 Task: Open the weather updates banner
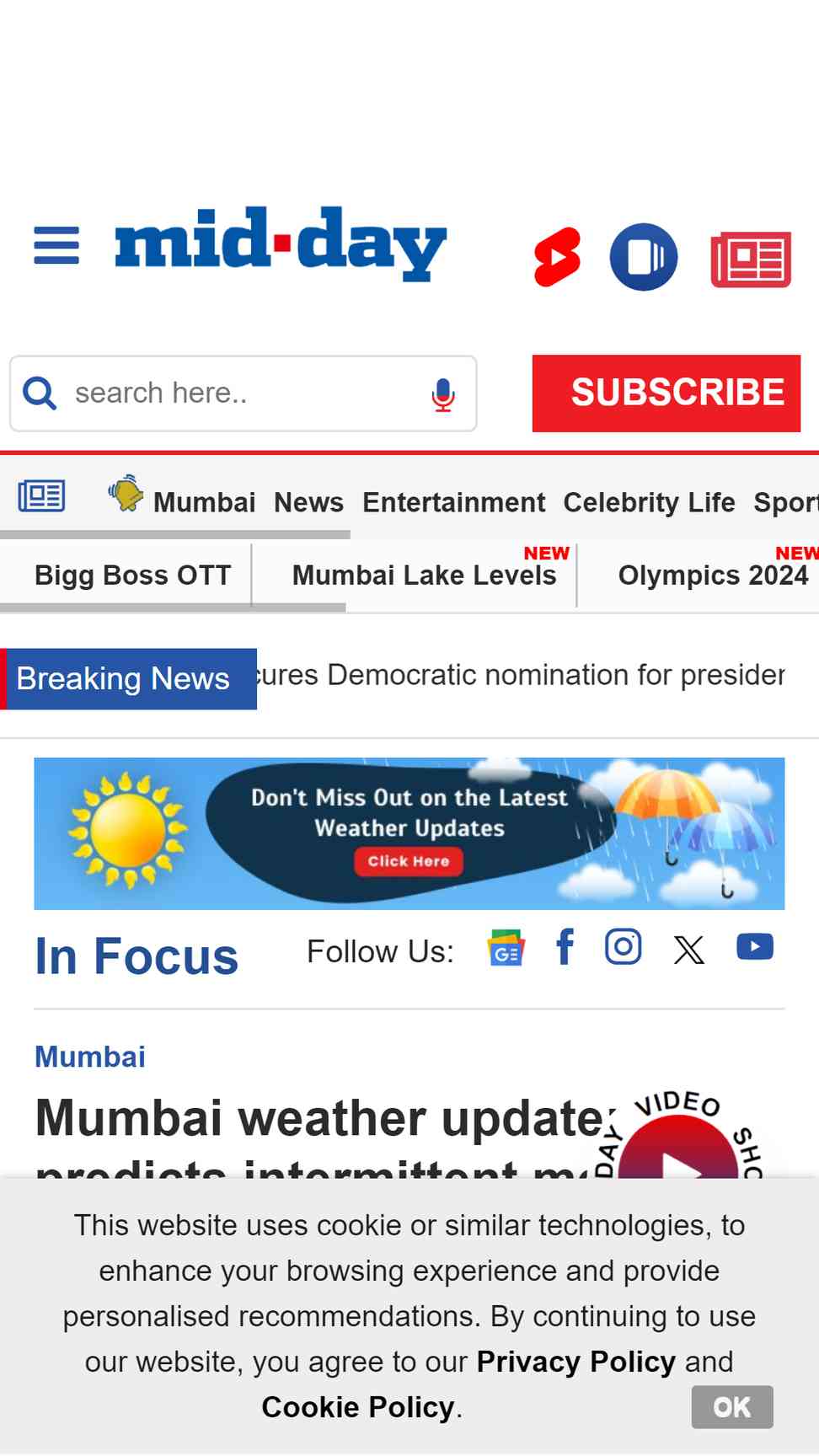409,833
